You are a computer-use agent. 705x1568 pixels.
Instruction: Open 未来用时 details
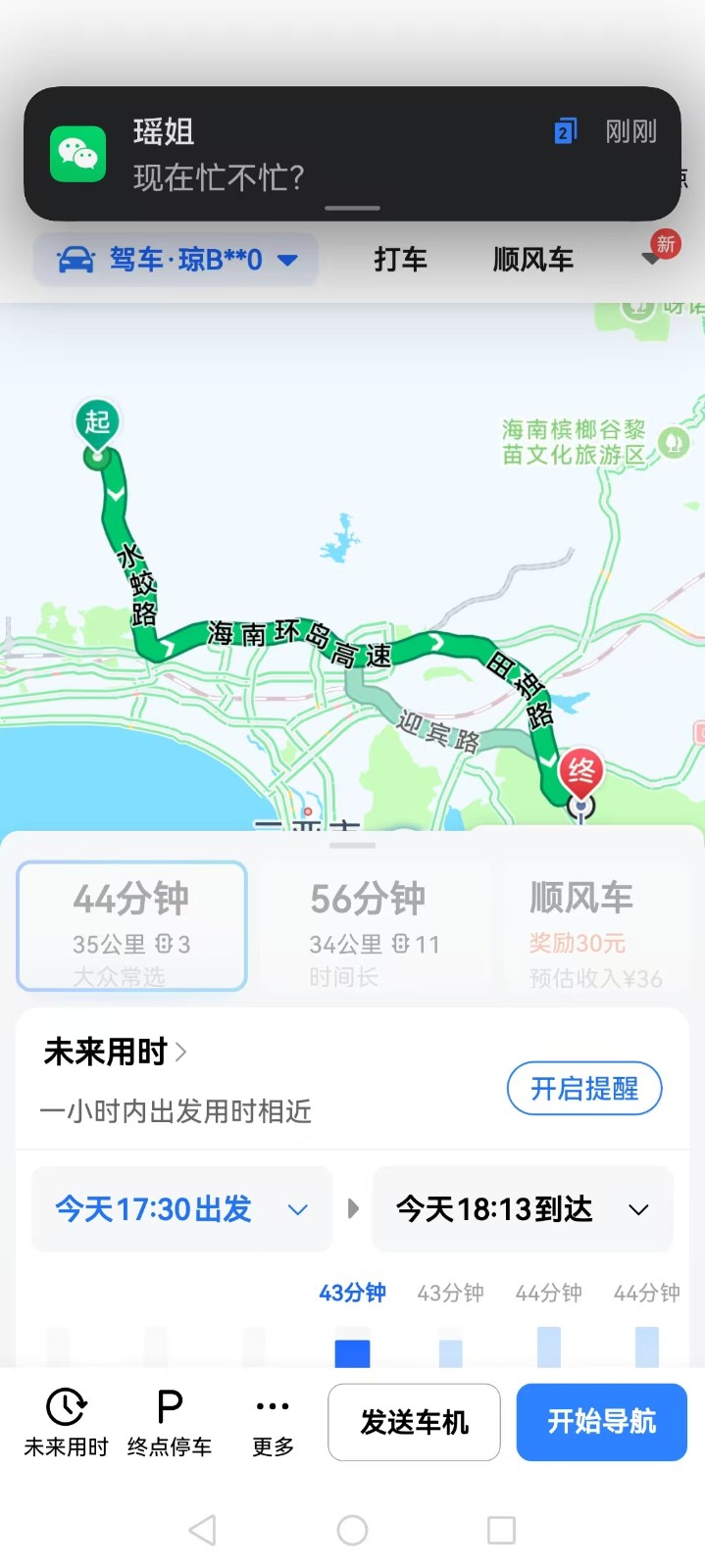pyautogui.click(x=115, y=1052)
